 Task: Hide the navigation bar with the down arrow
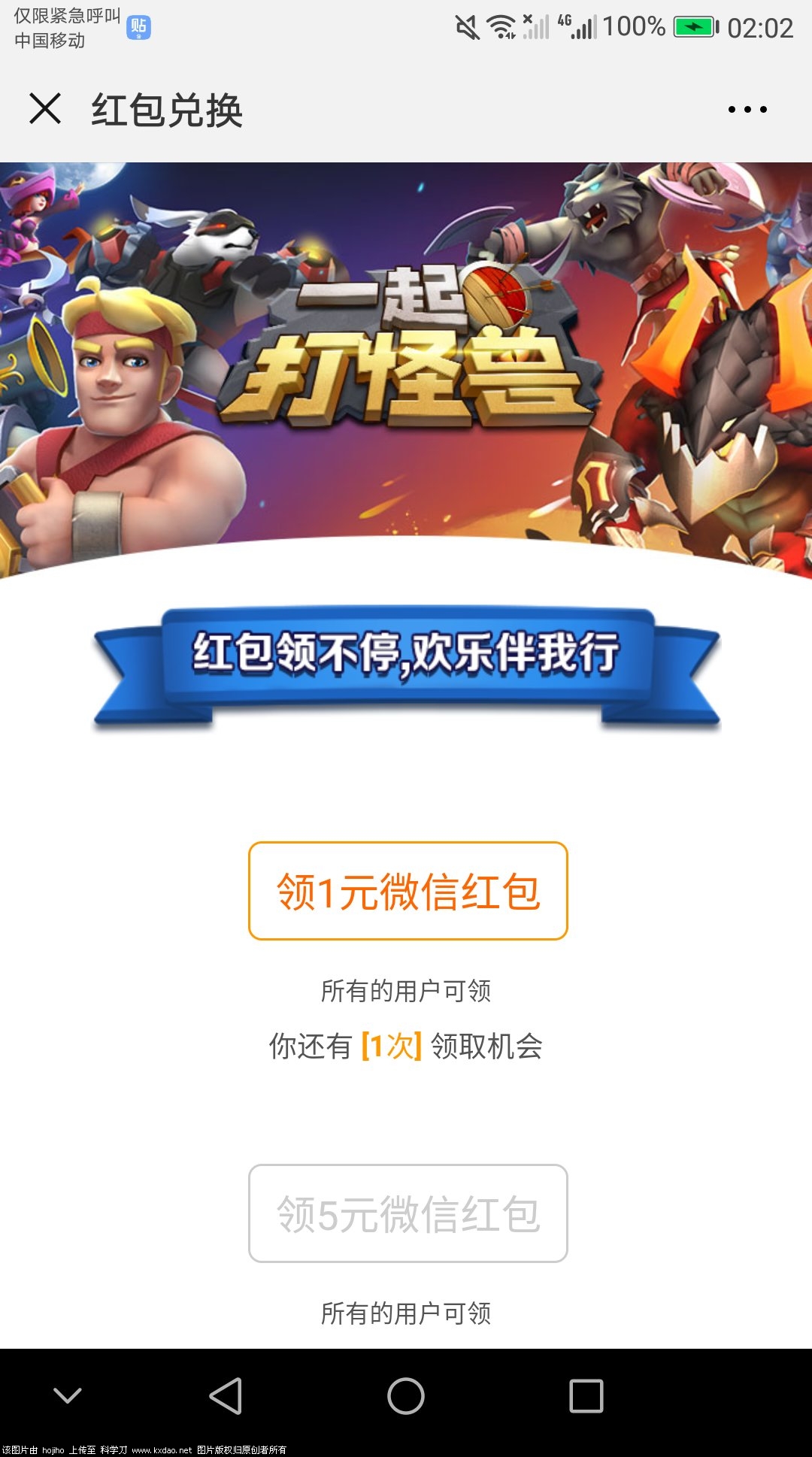68,1396
